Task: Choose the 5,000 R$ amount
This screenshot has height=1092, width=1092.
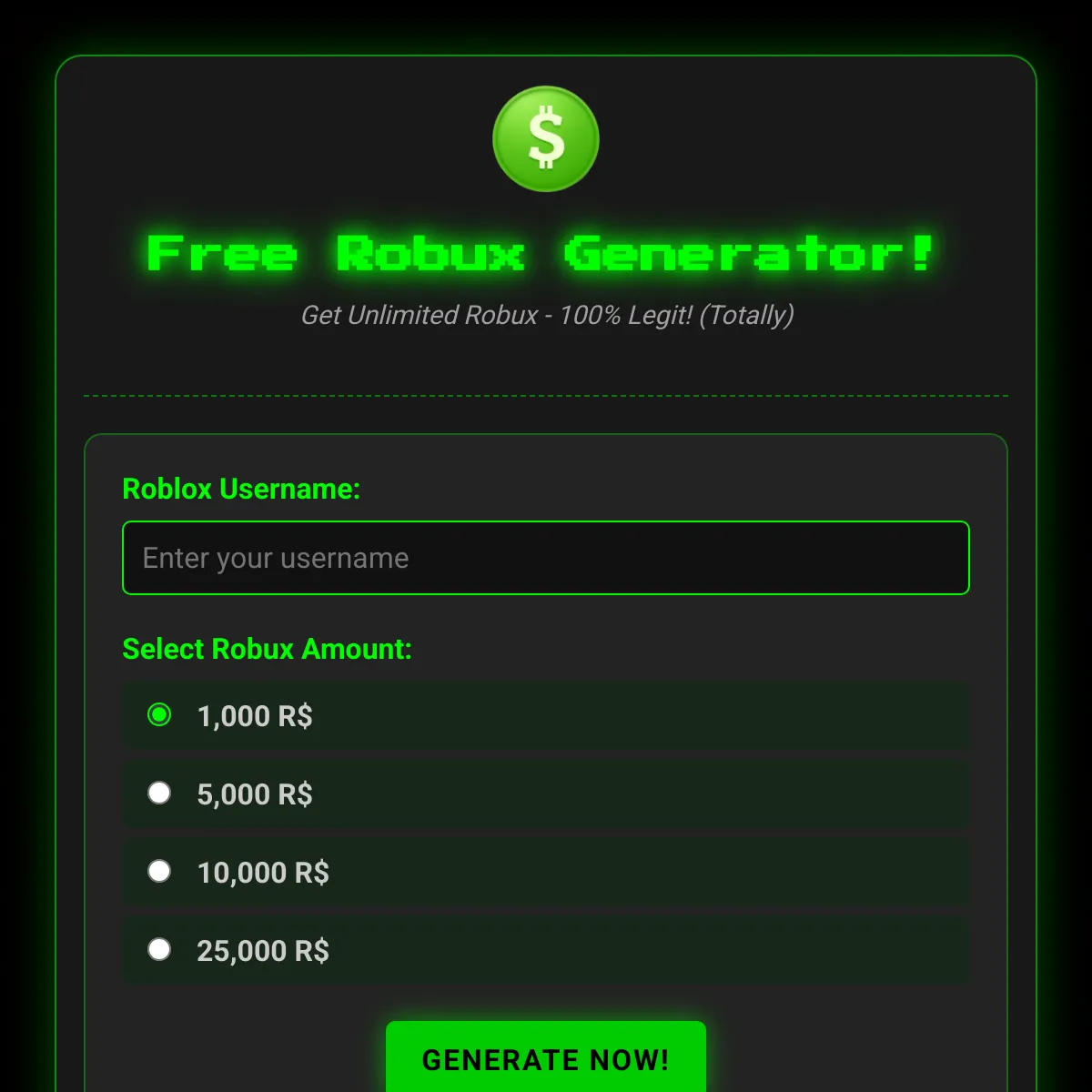Action: tap(159, 794)
